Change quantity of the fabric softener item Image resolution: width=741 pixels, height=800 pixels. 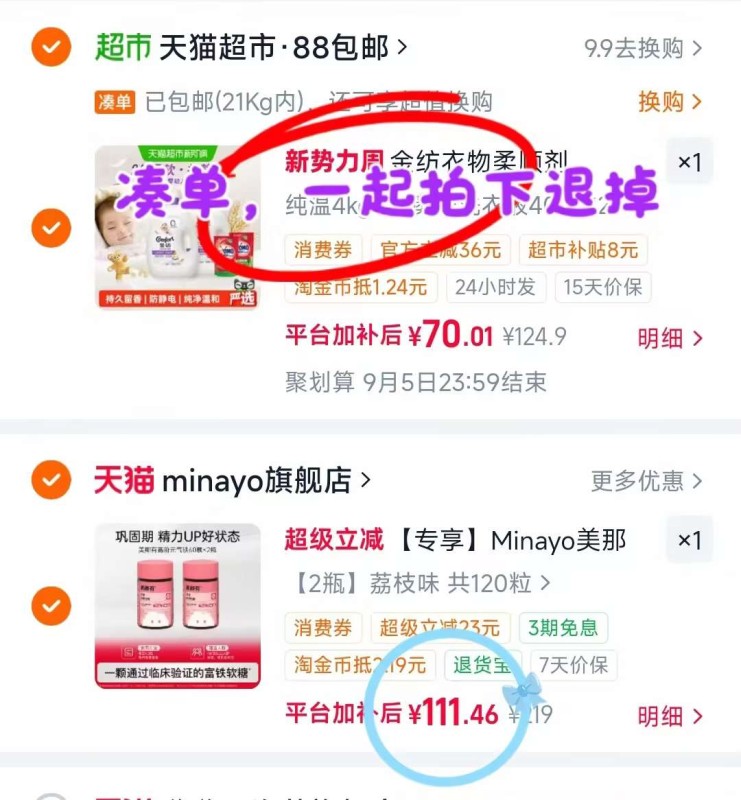[689, 162]
